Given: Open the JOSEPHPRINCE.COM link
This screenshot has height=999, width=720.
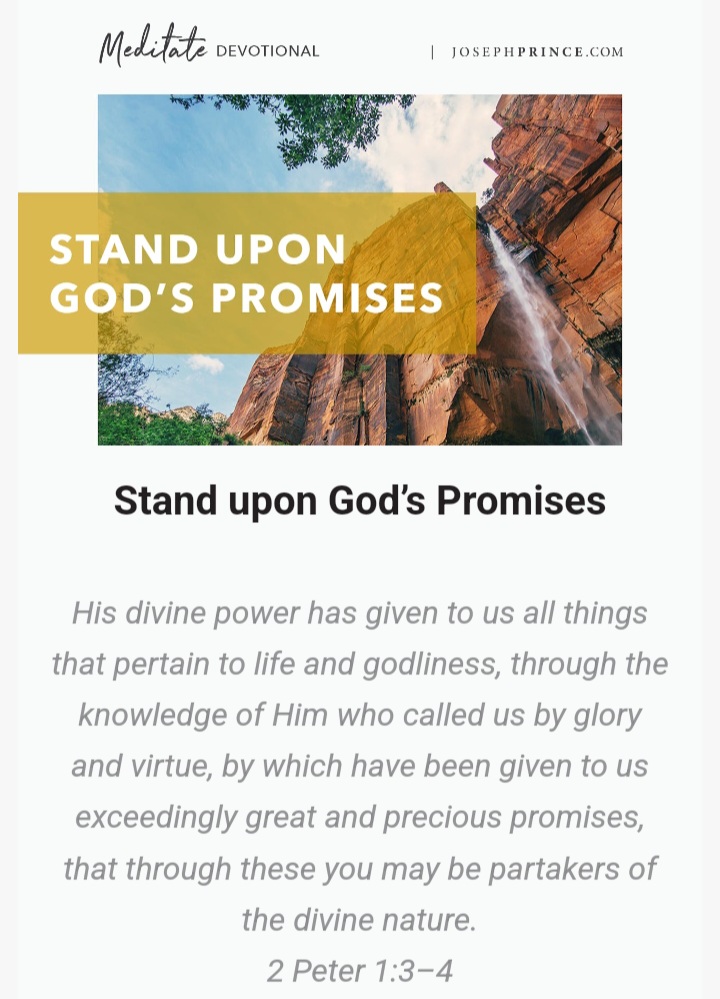Looking at the screenshot, I should (x=537, y=52).
